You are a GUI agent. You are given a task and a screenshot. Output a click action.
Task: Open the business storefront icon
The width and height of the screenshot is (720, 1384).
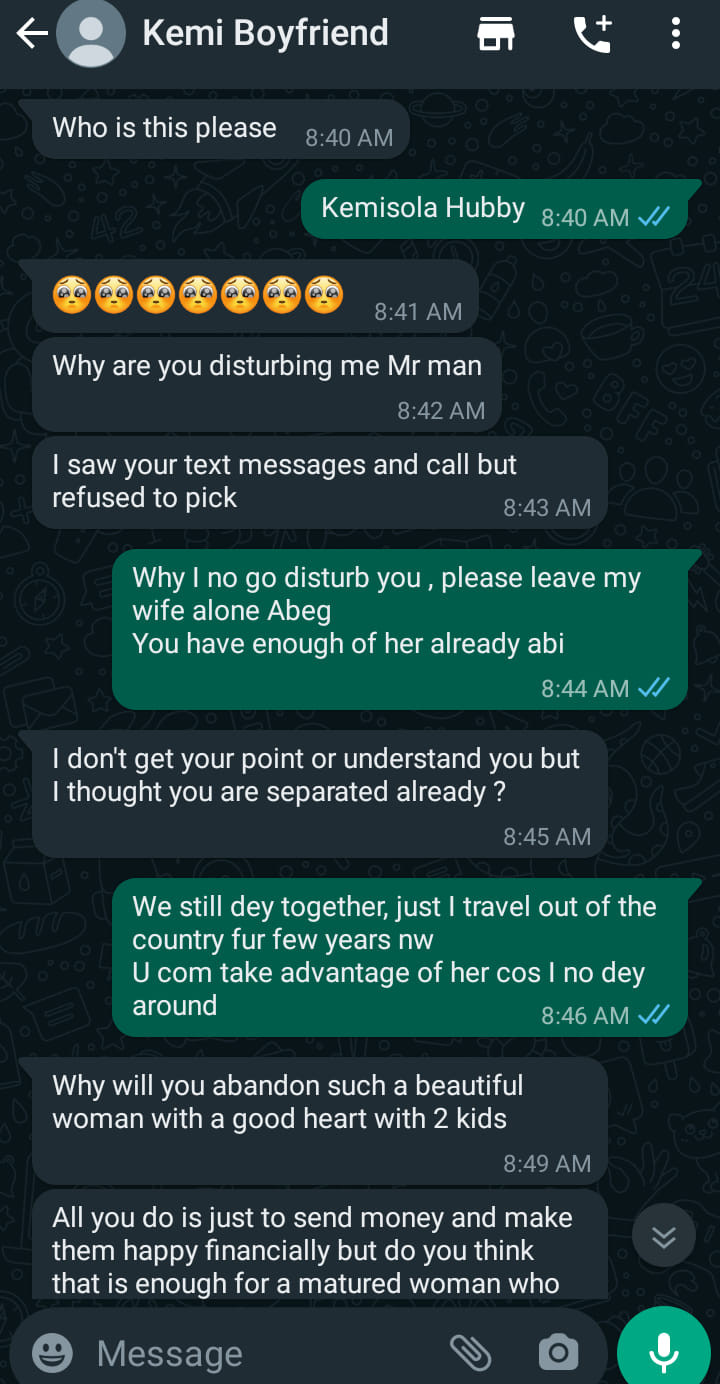[x=495, y=34]
